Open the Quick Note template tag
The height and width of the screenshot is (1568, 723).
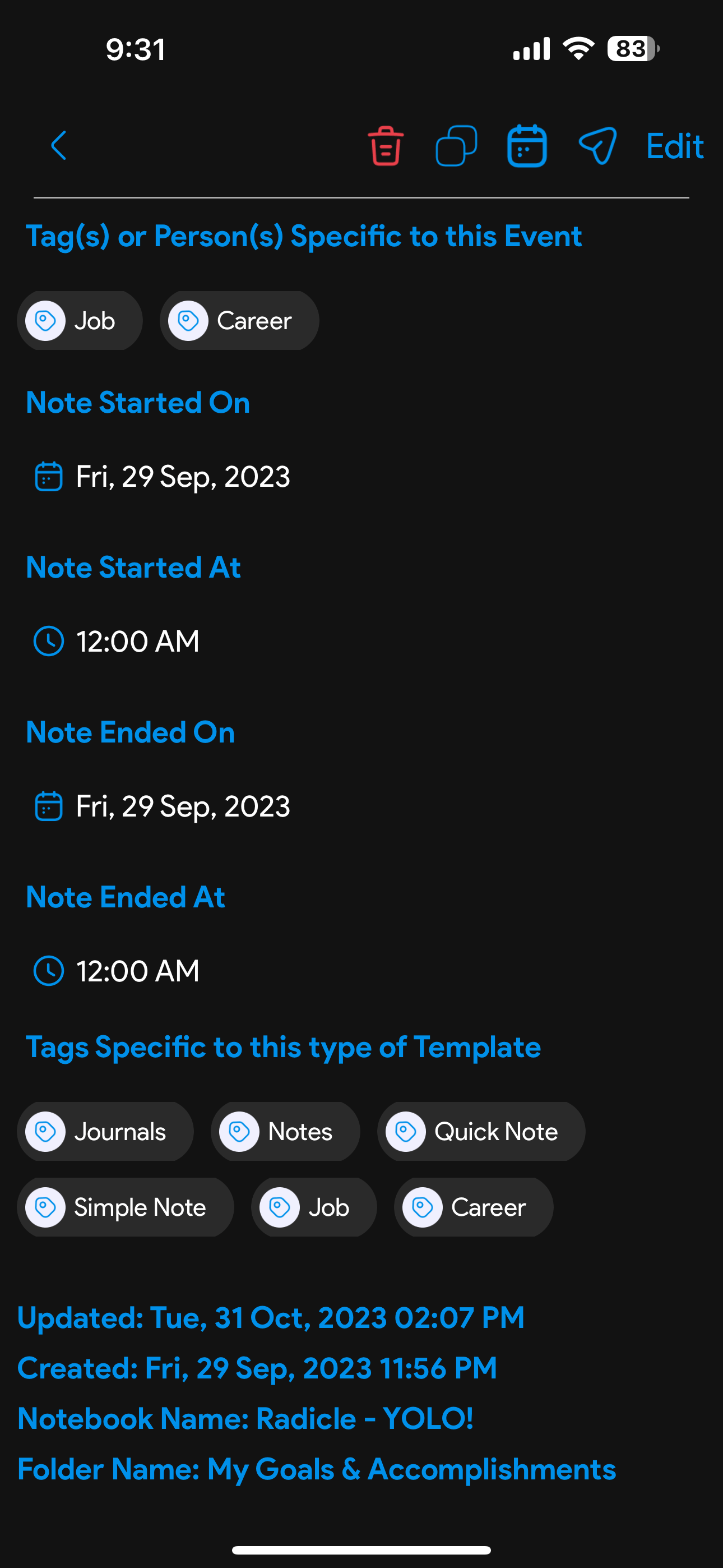[481, 1132]
